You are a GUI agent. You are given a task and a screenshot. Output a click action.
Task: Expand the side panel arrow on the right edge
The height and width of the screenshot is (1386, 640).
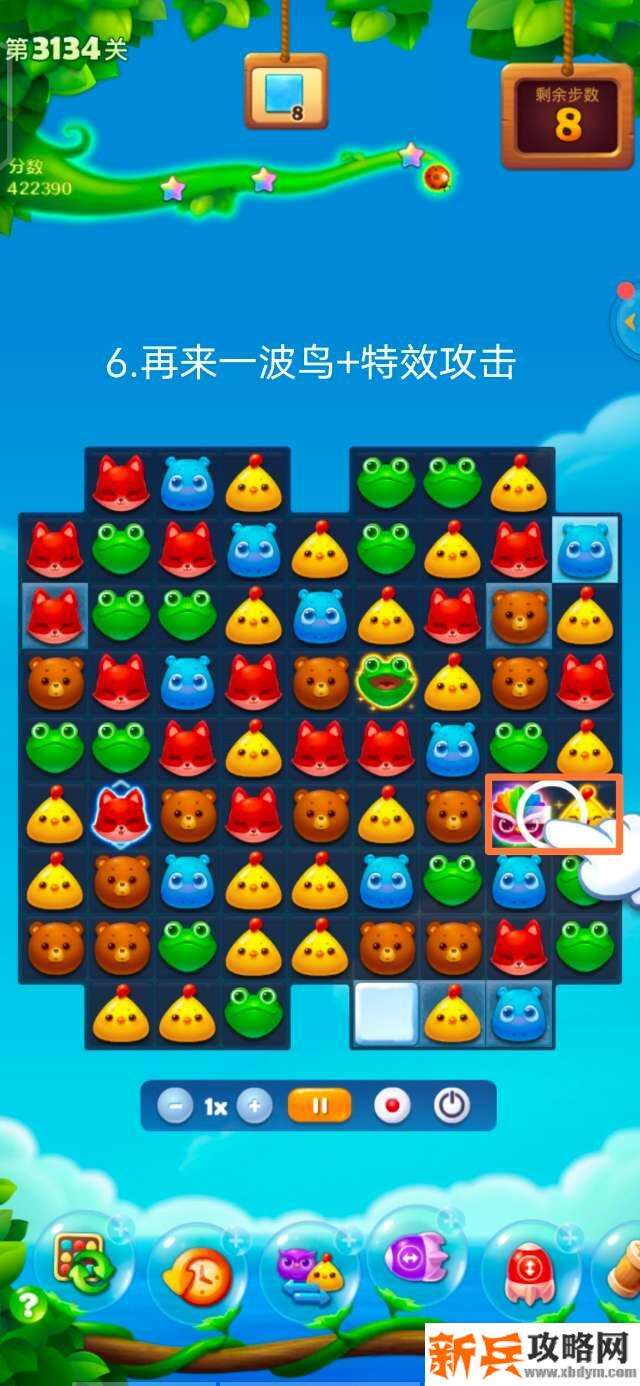point(630,322)
